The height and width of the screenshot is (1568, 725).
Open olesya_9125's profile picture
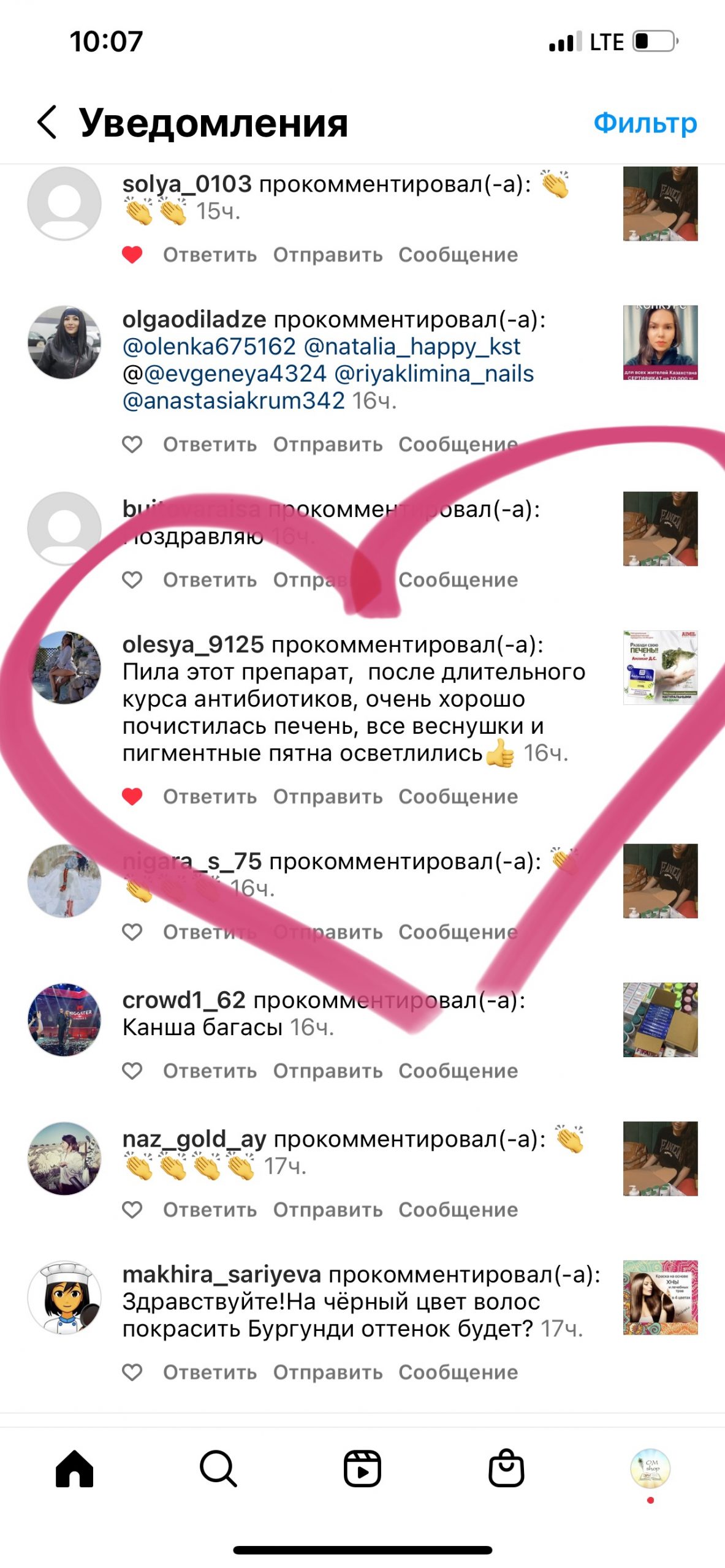[64, 667]
